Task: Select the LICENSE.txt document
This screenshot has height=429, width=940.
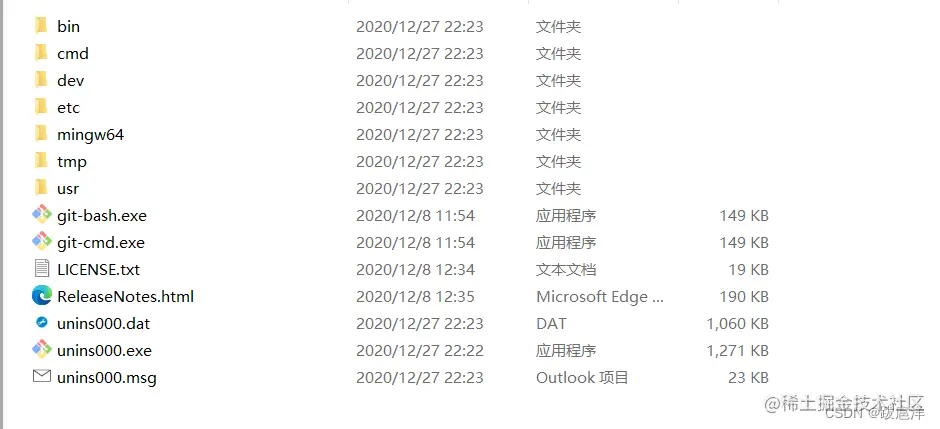Action: click(98, 269)
